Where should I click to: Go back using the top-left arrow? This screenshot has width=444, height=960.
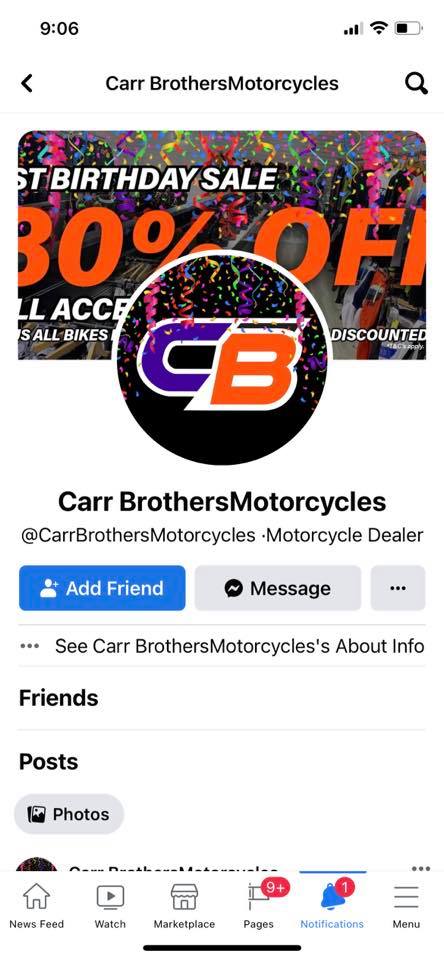coord(26,83)
